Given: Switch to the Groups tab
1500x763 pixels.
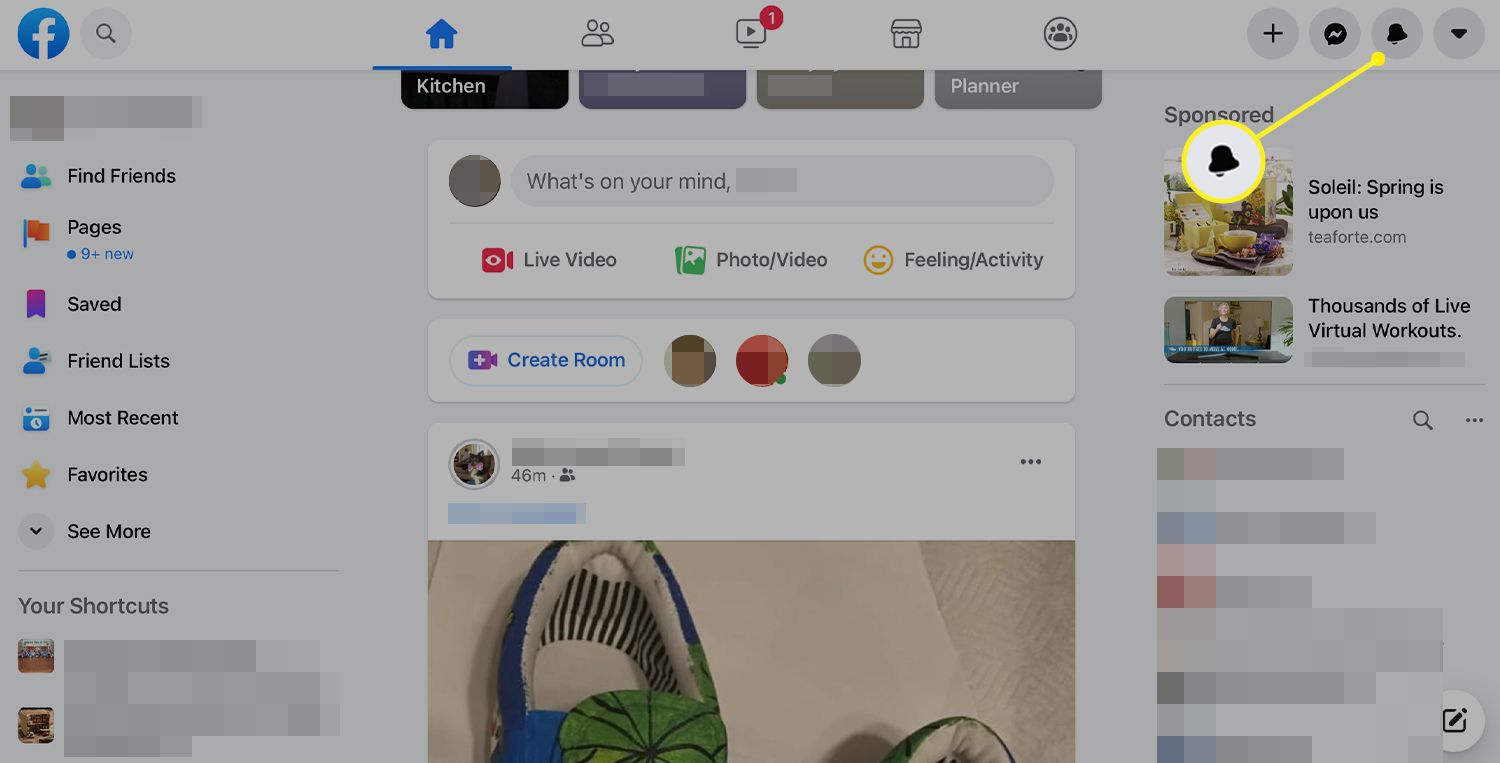Looking at the screenshot, I should [1059, 34].
